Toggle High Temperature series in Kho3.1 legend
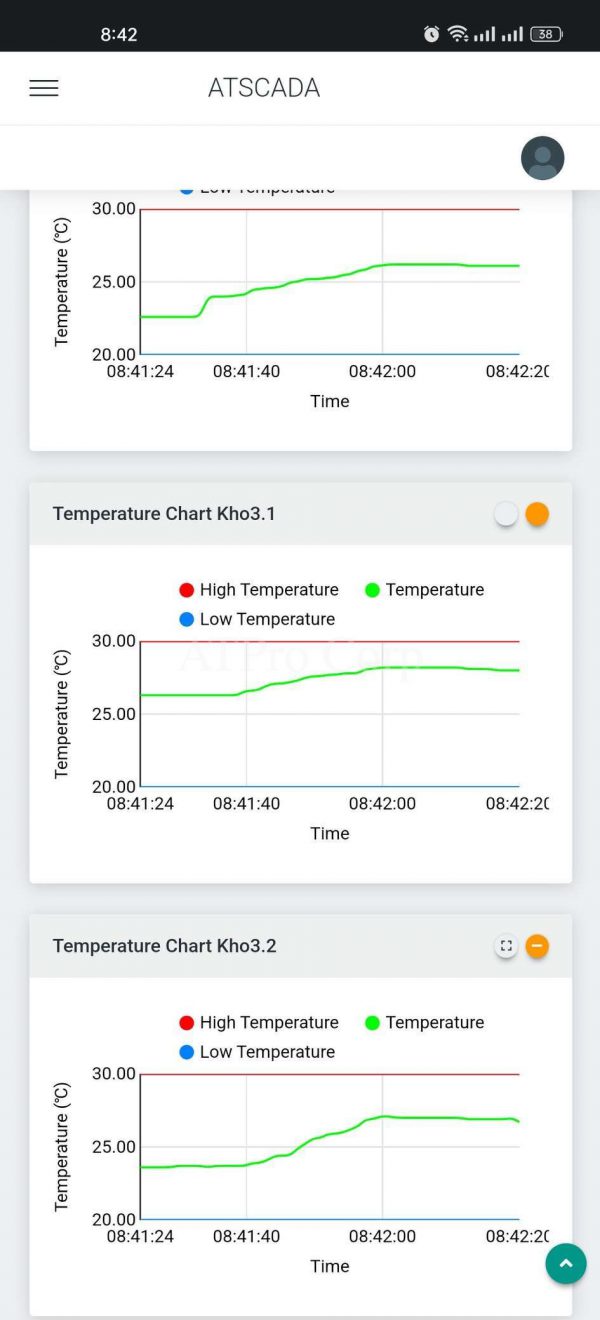 (x=259, y=590)
